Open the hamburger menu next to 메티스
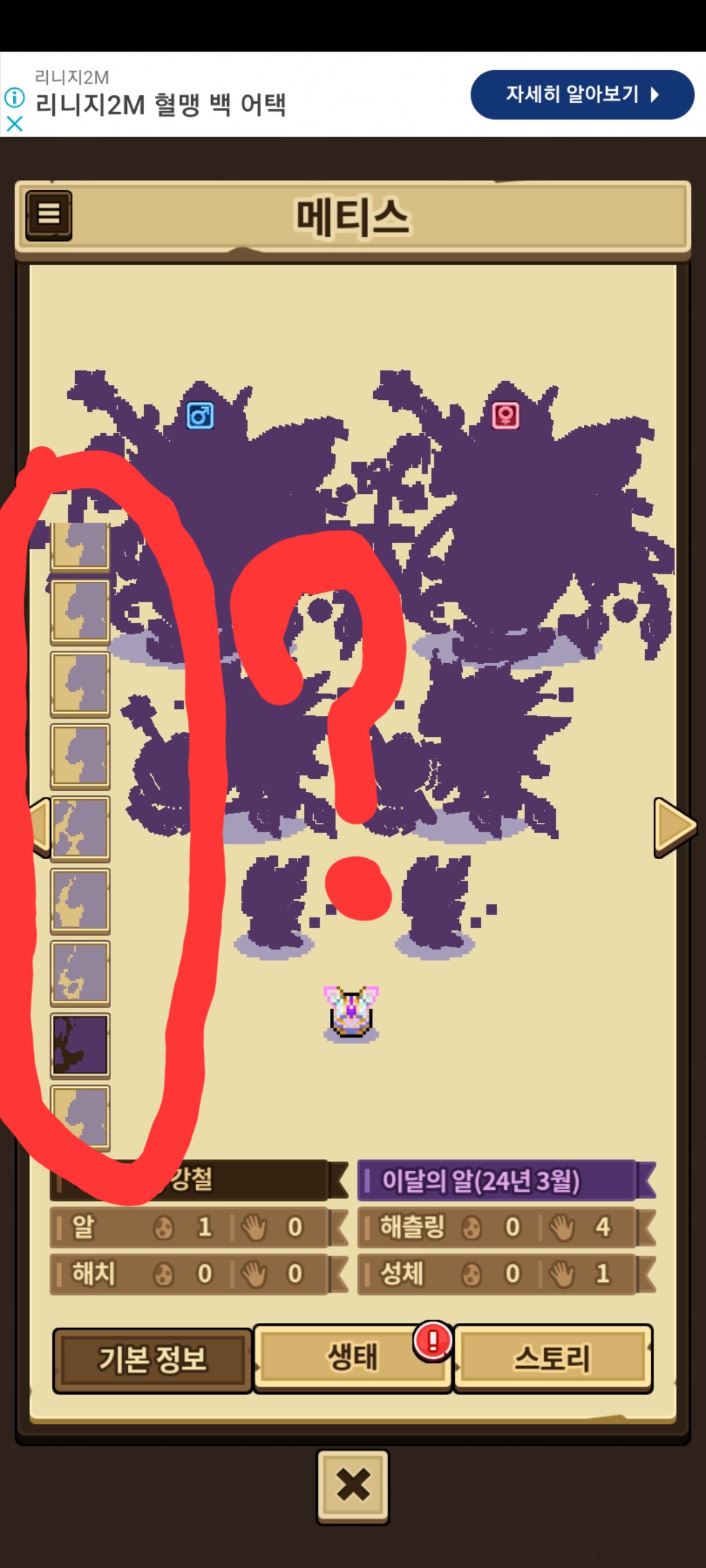This screenshot has width=706, height=1568. [x=48, y=215]
